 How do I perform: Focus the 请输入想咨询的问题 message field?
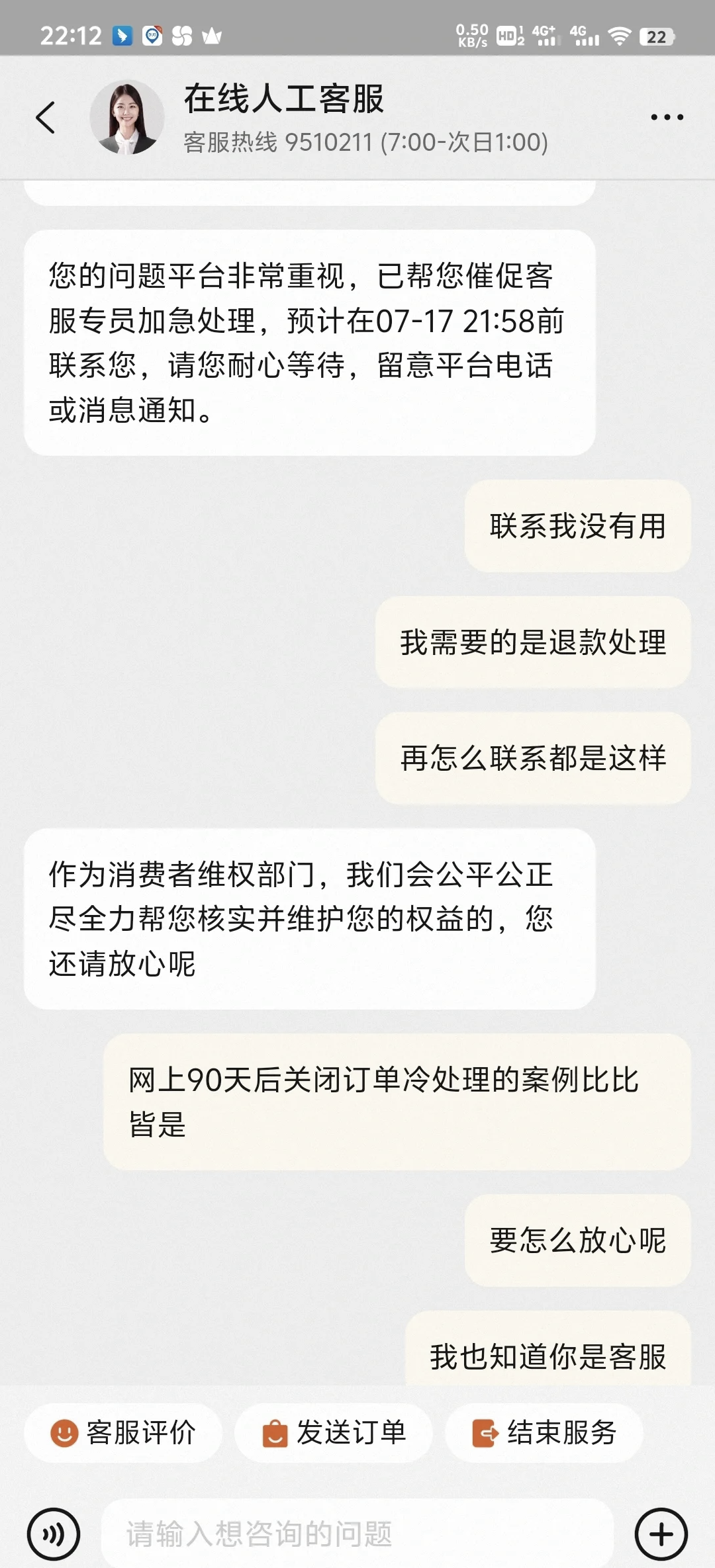358,1534
